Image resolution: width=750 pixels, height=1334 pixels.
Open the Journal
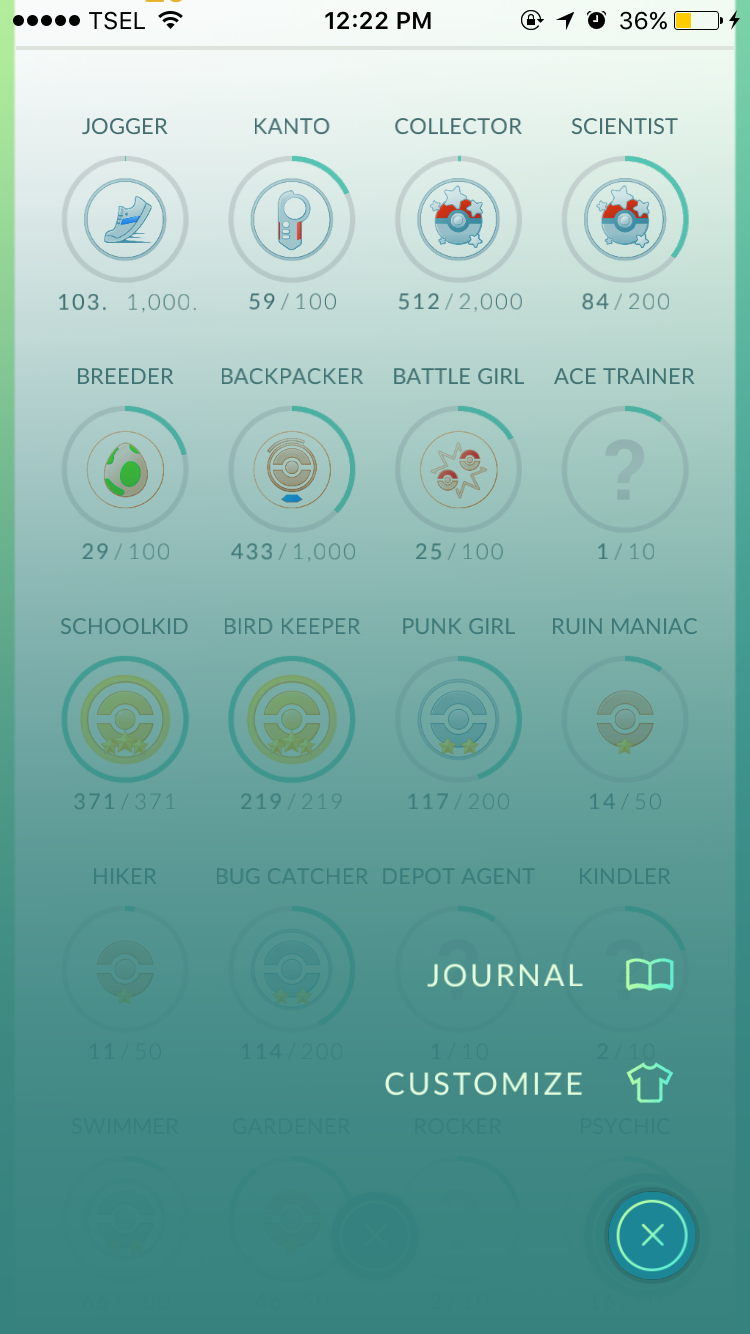tap(550, 975)
